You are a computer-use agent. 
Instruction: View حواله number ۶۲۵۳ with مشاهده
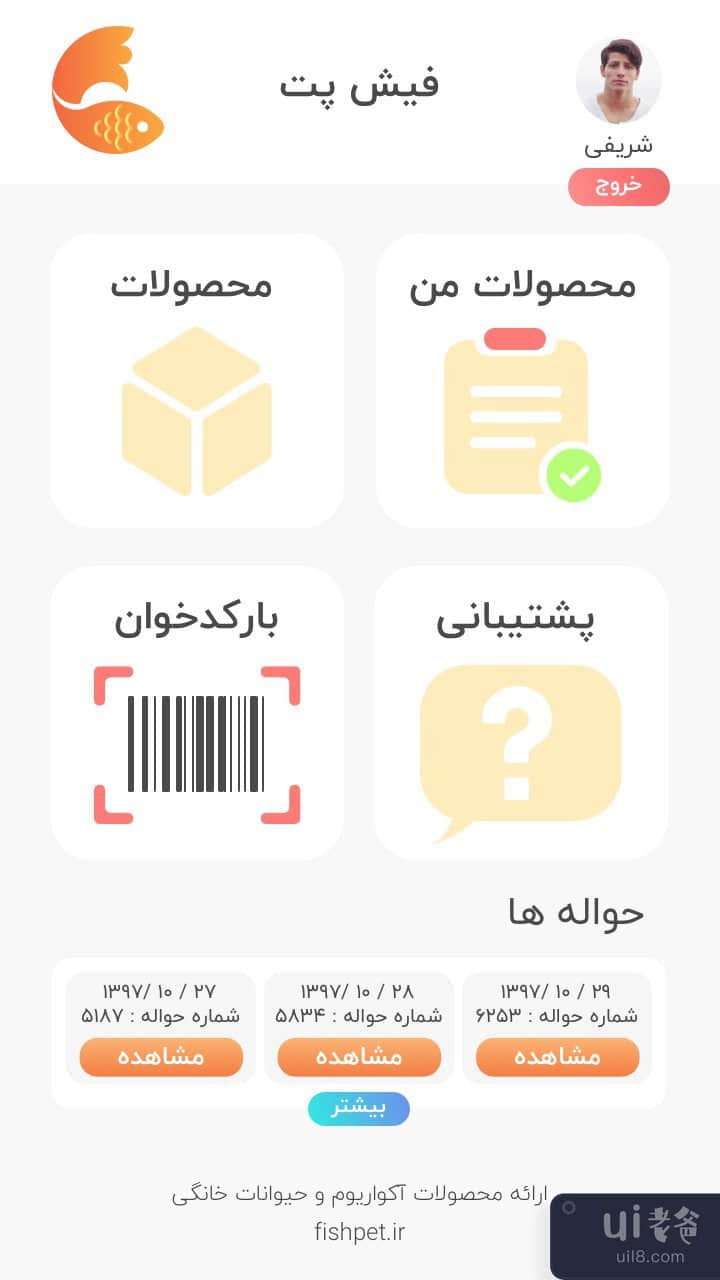[557, 1057]
